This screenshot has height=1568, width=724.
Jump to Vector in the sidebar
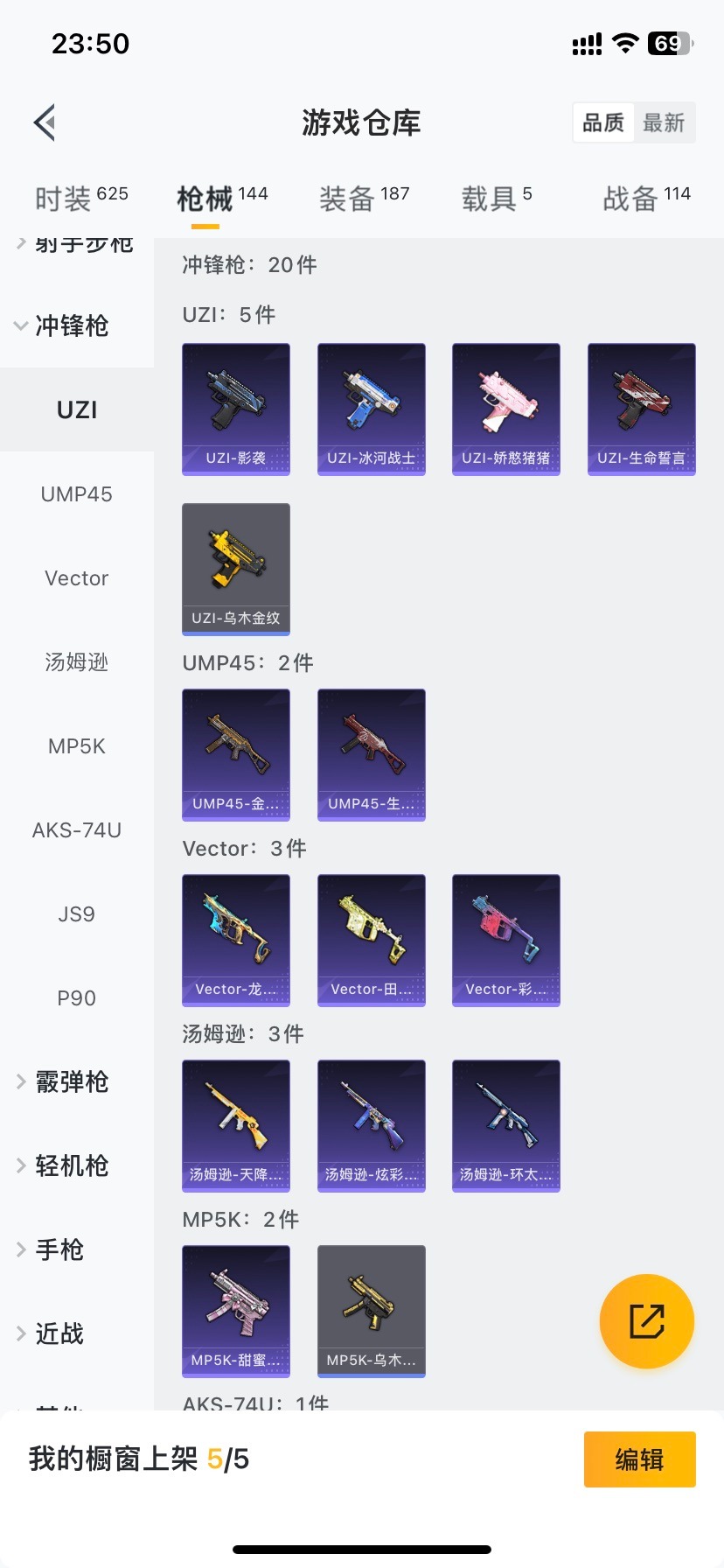pos(77,578)
